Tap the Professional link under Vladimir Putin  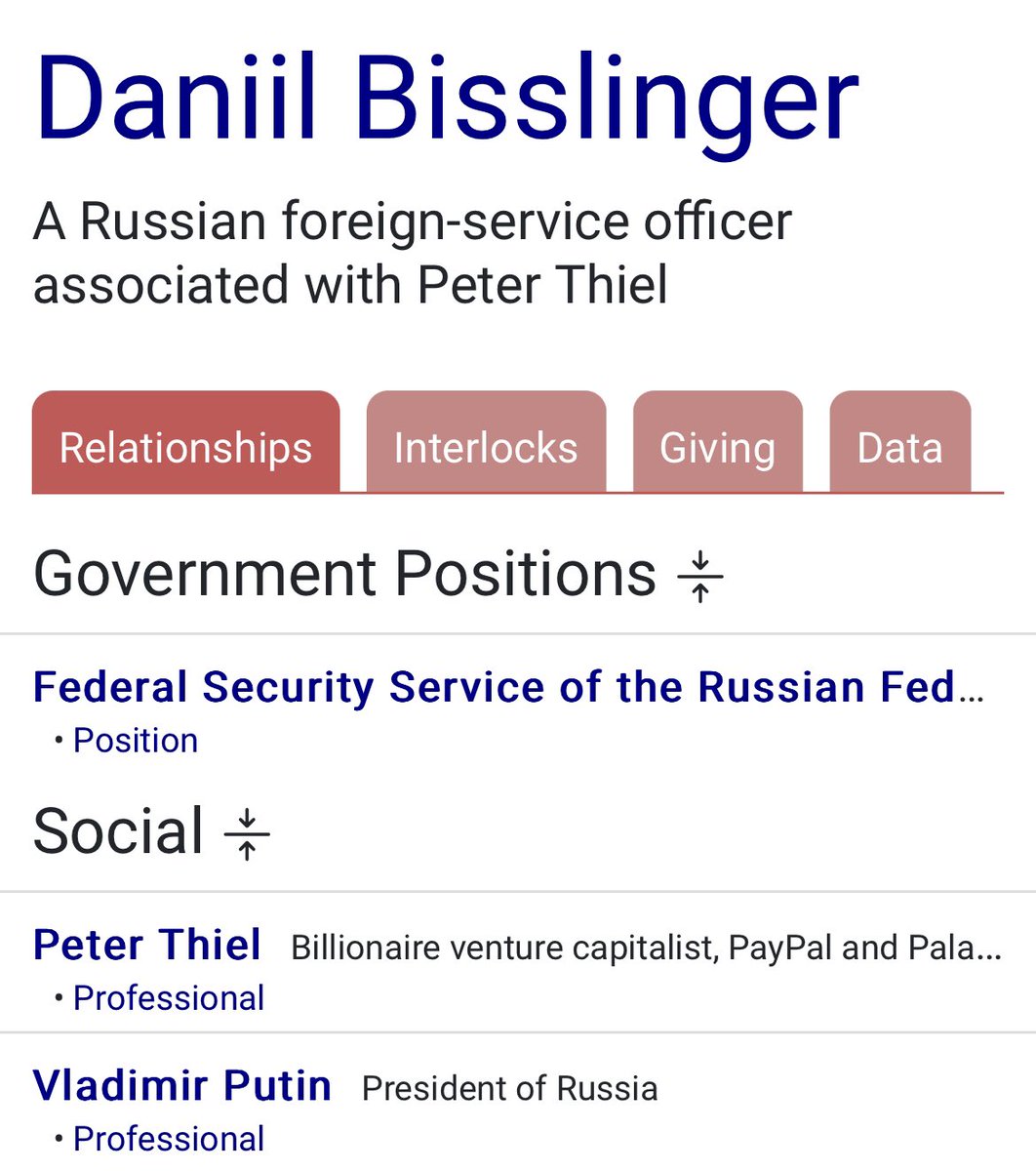[x=169, y=1139]
